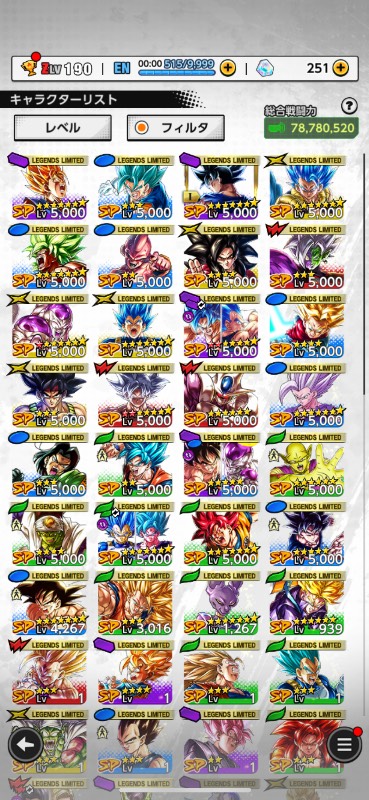Select the Bardock character card
The width and height of the screenshot is (369, 800).
click(48, 395)
